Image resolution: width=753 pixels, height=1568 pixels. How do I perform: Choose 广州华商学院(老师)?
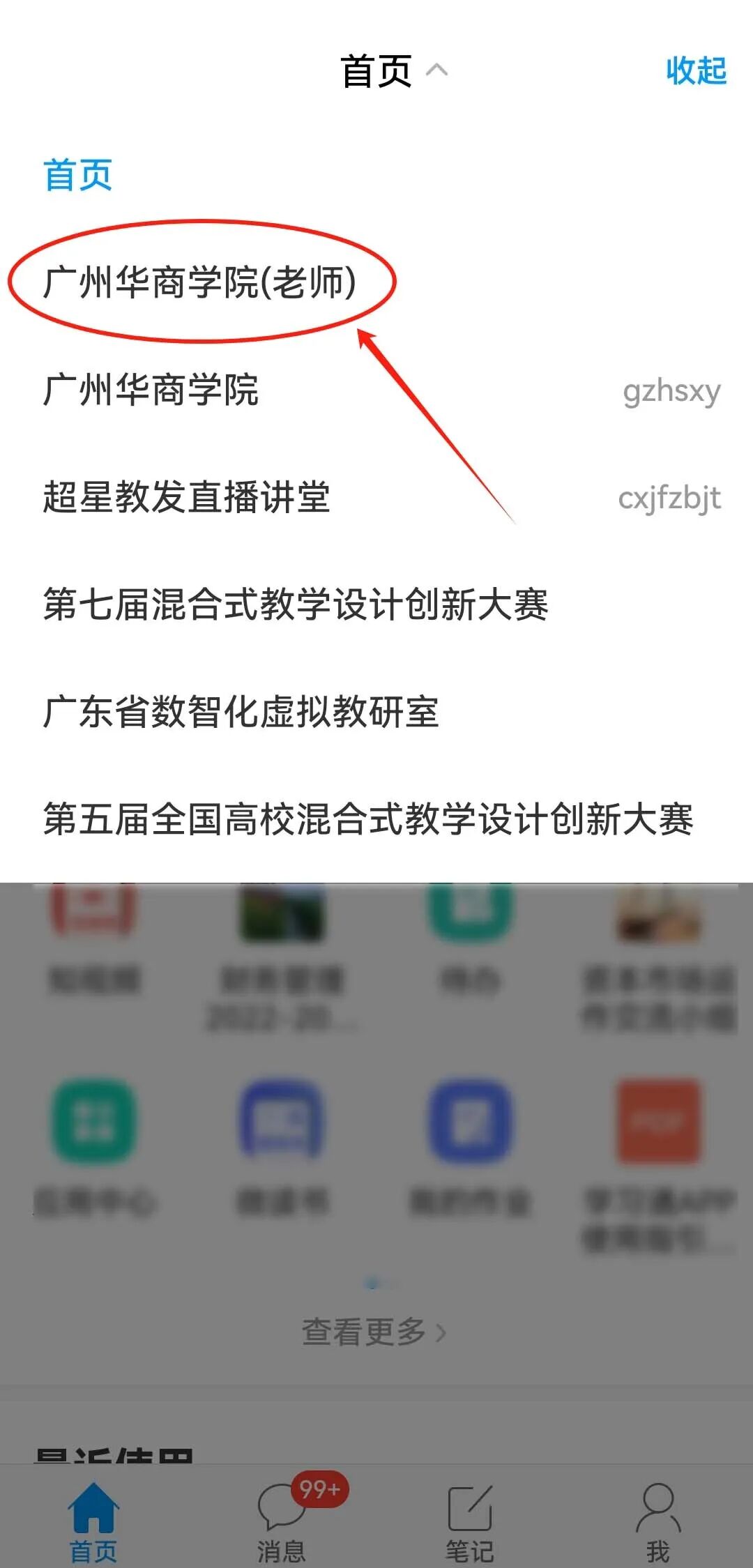click(x=200, y=282)
